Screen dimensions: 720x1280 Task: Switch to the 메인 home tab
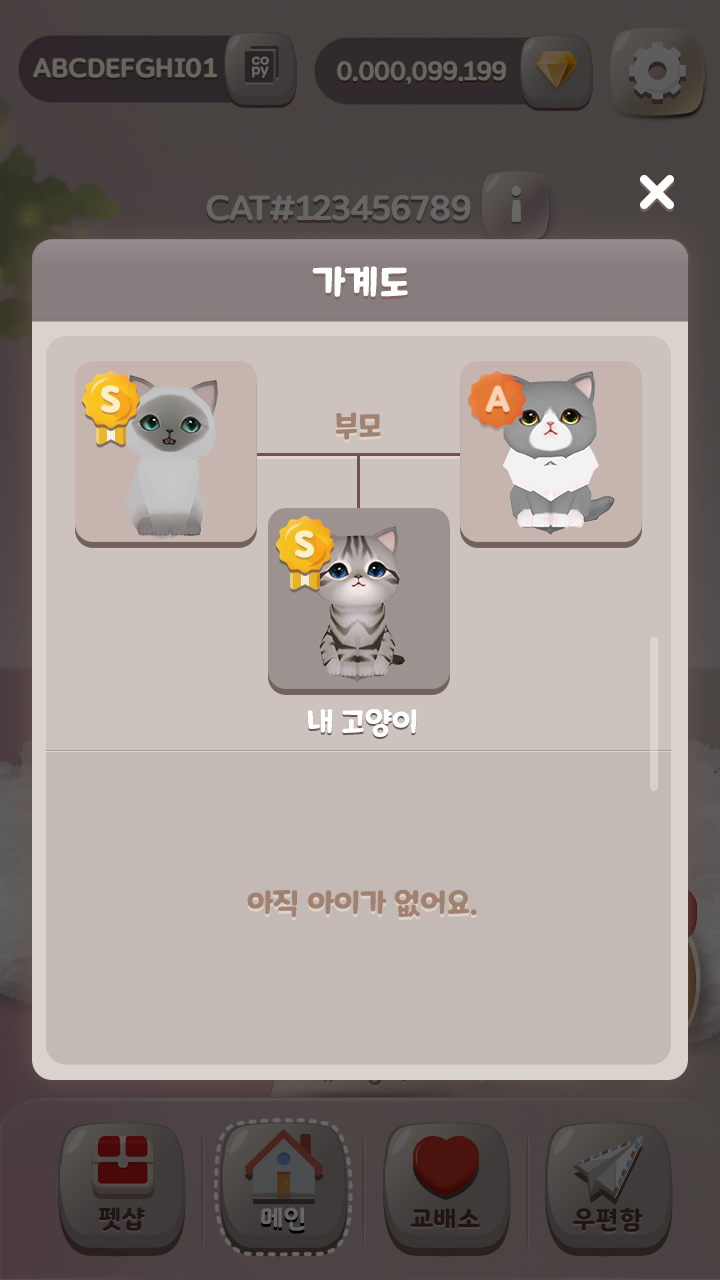coord(283,1187)
